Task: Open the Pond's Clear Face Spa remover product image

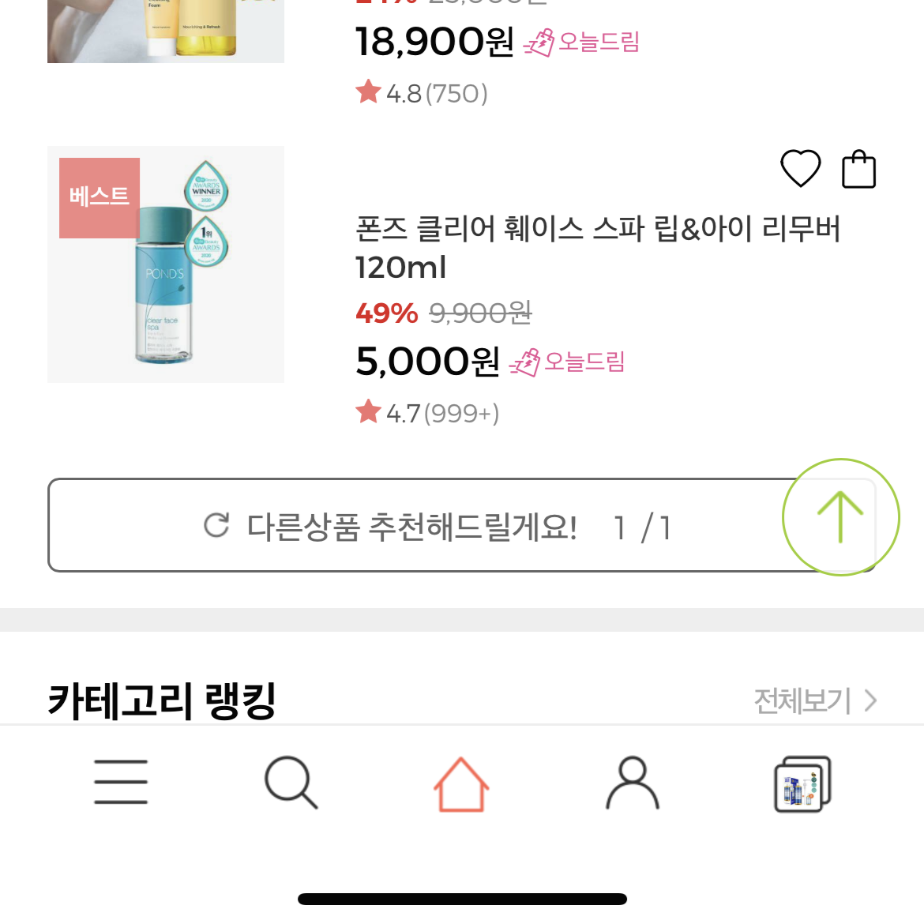Action: (x=166, y=265)
